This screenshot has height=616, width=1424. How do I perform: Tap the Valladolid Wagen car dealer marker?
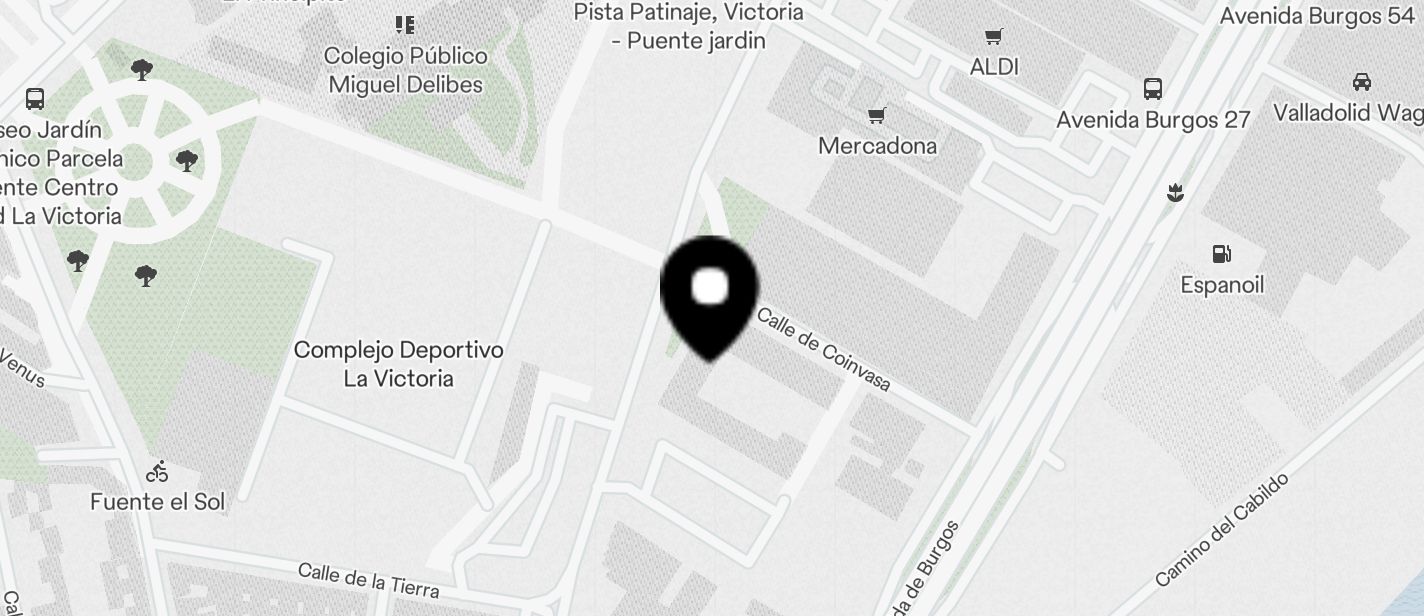[x=1362, y=82]
